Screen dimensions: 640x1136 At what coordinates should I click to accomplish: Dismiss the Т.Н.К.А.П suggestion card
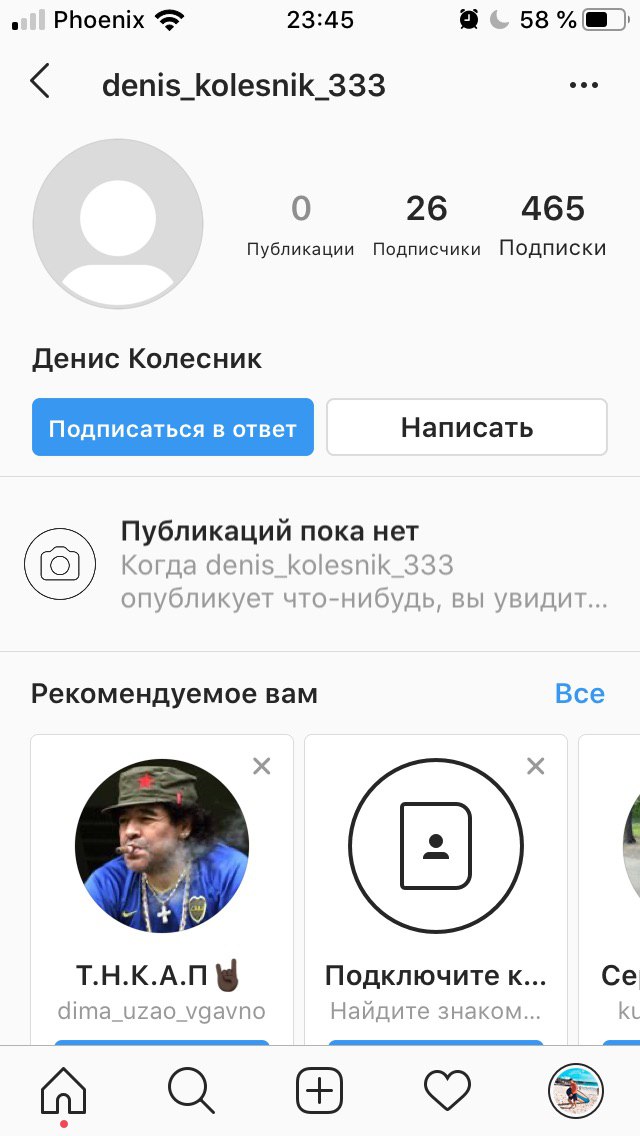262,766
